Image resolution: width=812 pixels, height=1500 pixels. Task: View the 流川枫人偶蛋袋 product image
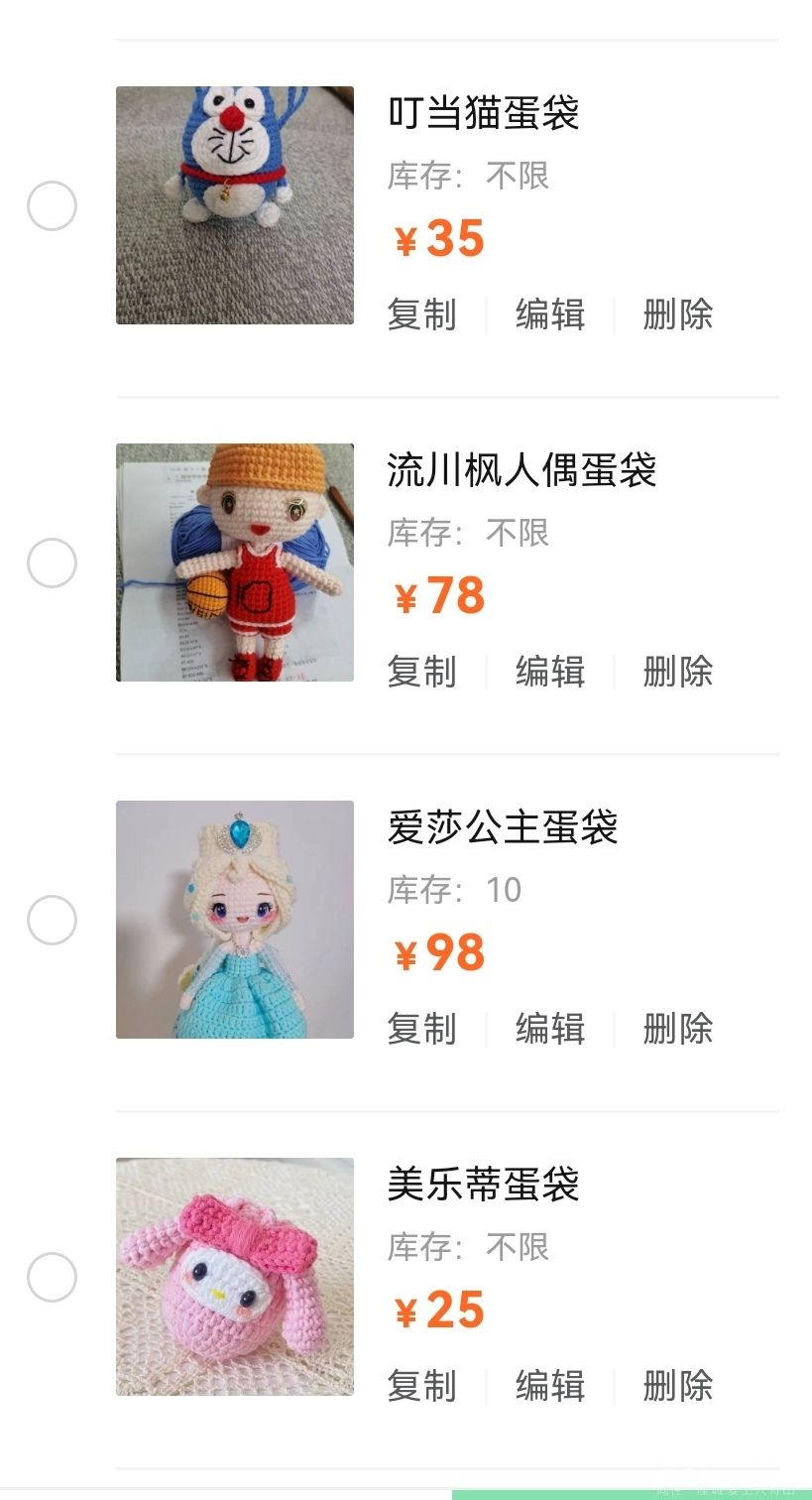pyautogui.click(x=235, y=562)
